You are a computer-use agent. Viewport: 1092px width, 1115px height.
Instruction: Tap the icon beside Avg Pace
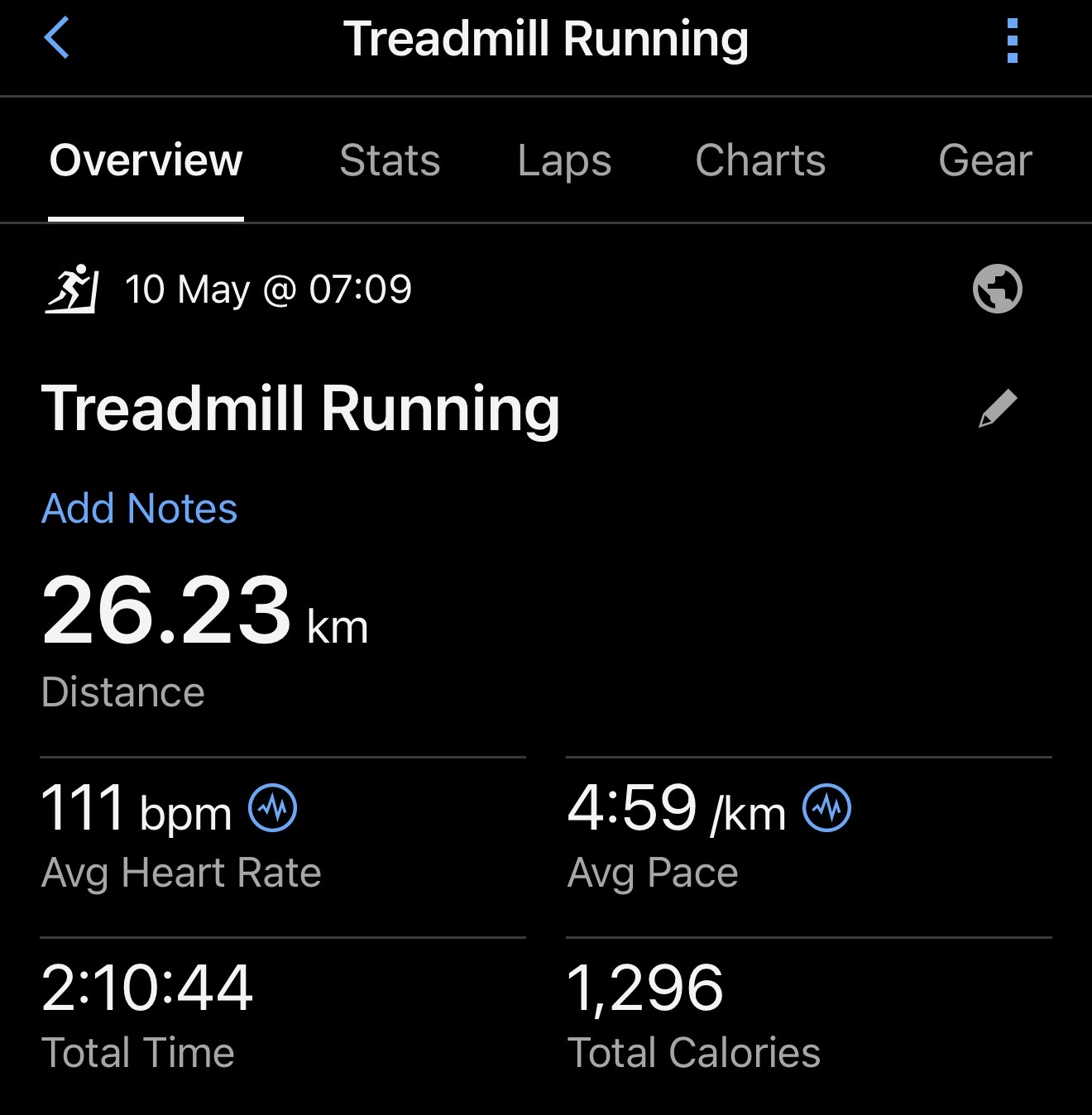(x=826, y=808)
